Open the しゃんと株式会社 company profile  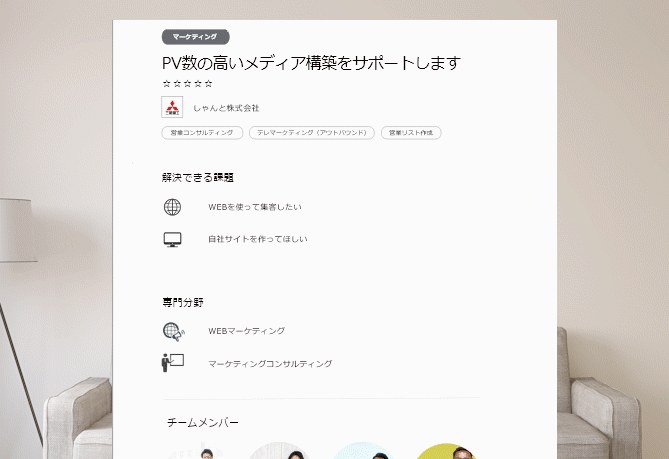tap(226, 107)
